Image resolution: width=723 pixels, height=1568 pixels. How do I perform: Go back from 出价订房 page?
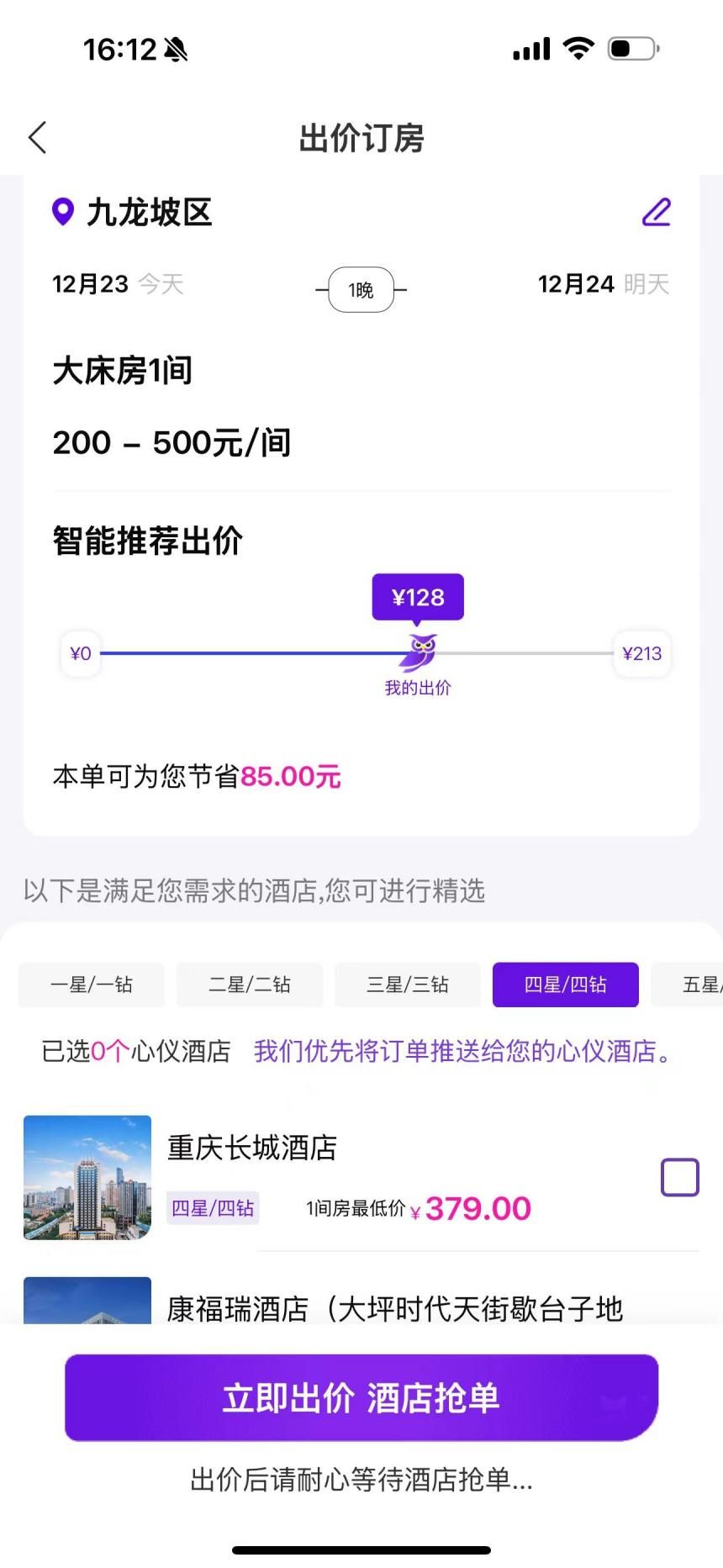pos(38,138)
